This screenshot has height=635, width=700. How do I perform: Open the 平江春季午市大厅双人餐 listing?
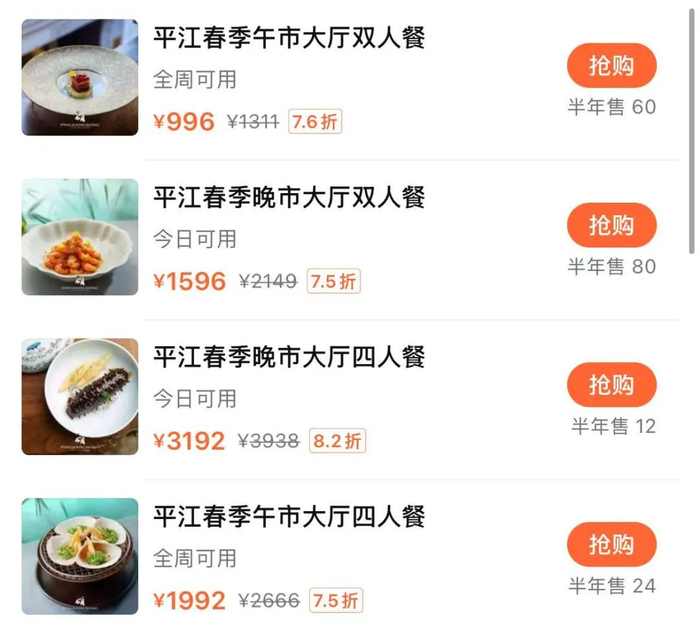pyautogui.click(x=289, y=38)
